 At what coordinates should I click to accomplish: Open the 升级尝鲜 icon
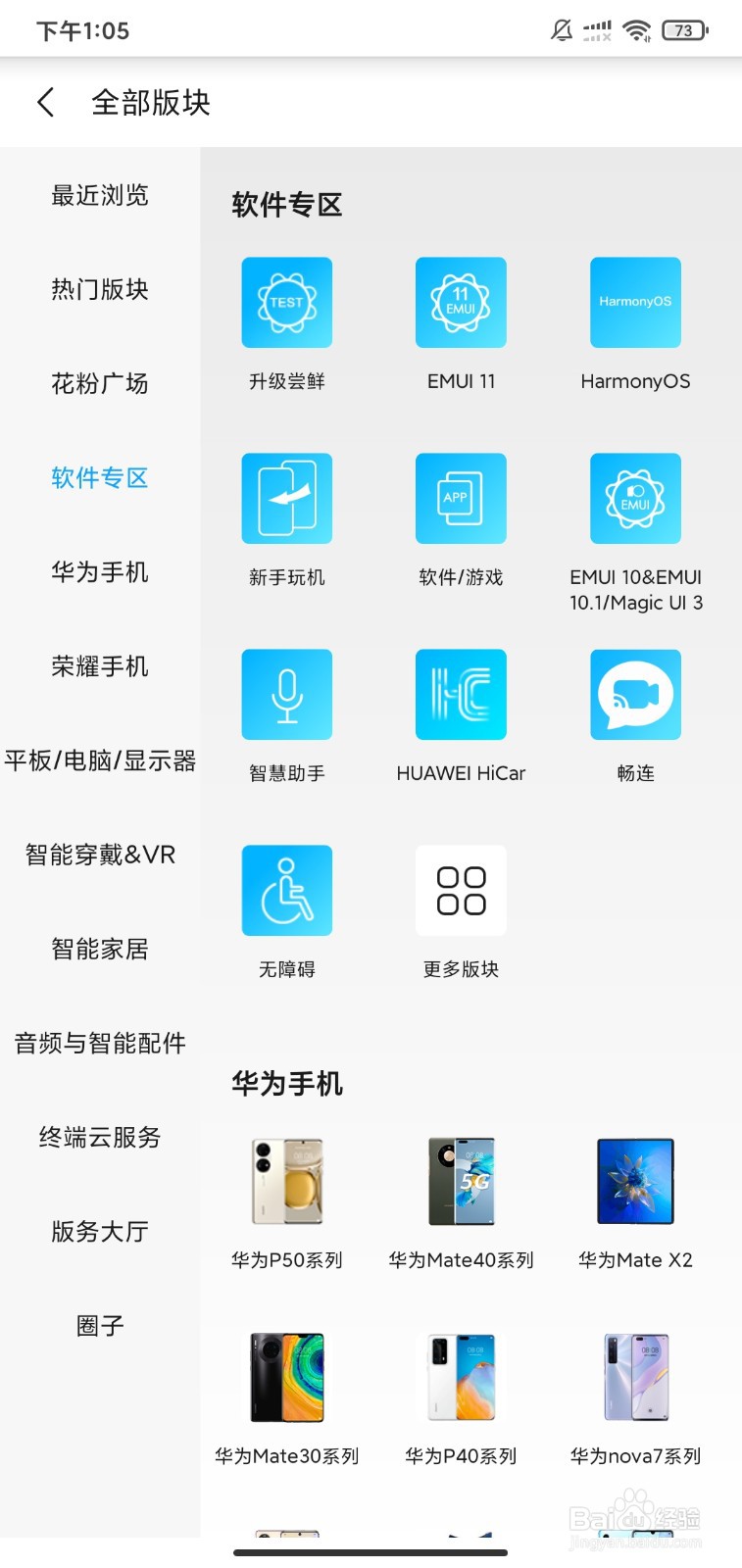[286, 302]
